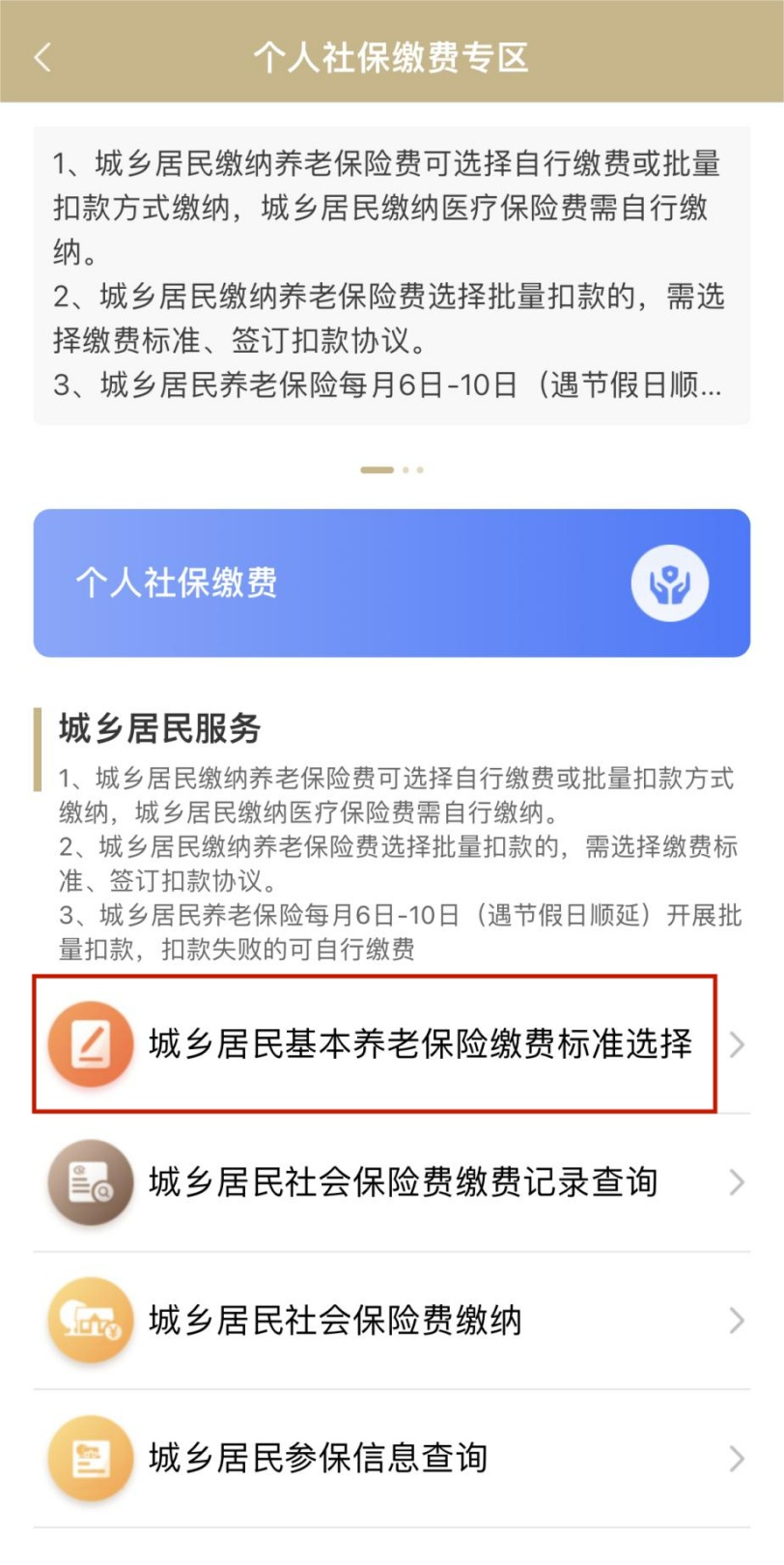784x1565 pixels.
Task: Open 城乡居民参保信息查询
Action: 391,1458
